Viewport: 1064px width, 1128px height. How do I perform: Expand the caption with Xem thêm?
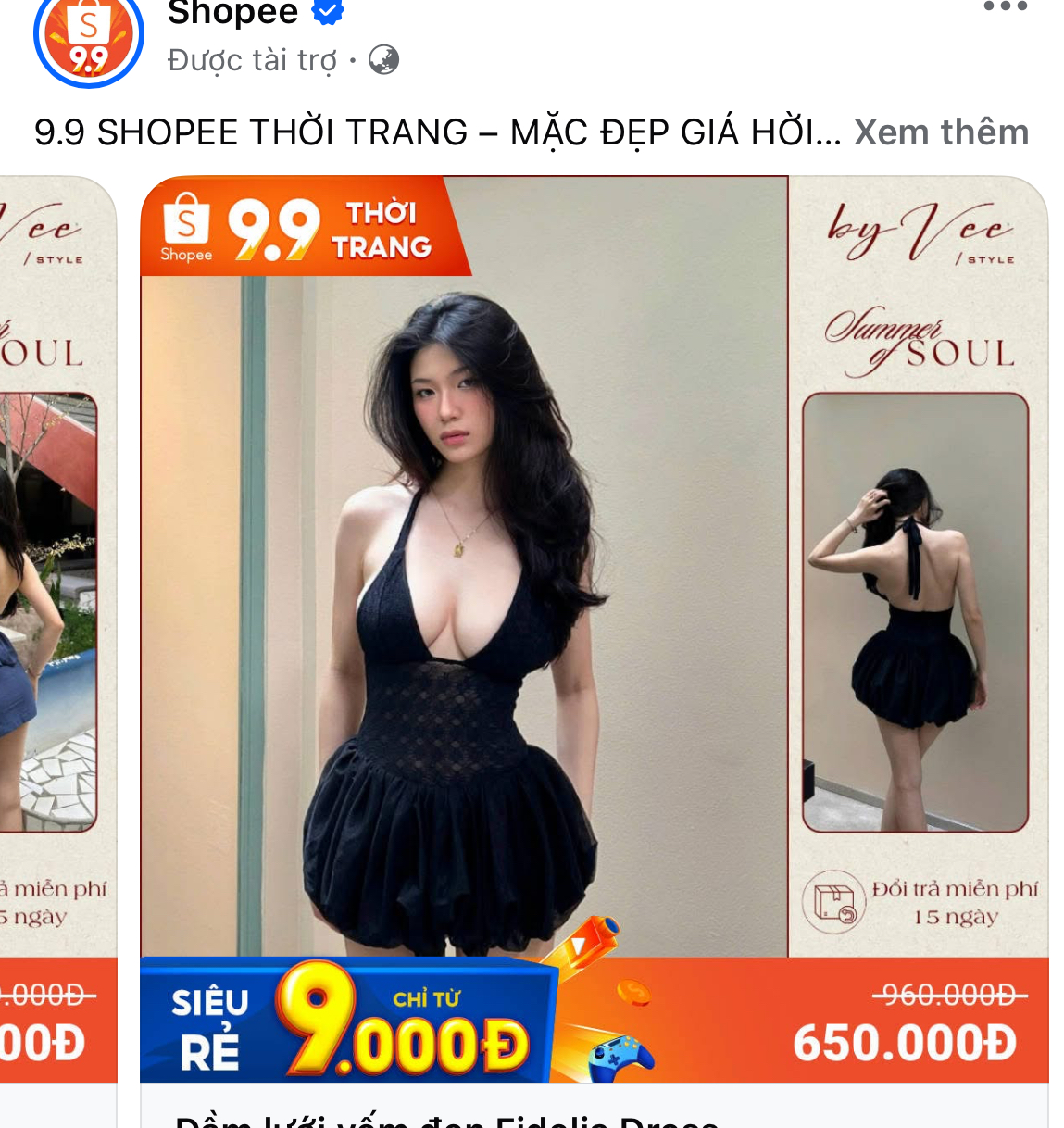(x=941, y=132)
